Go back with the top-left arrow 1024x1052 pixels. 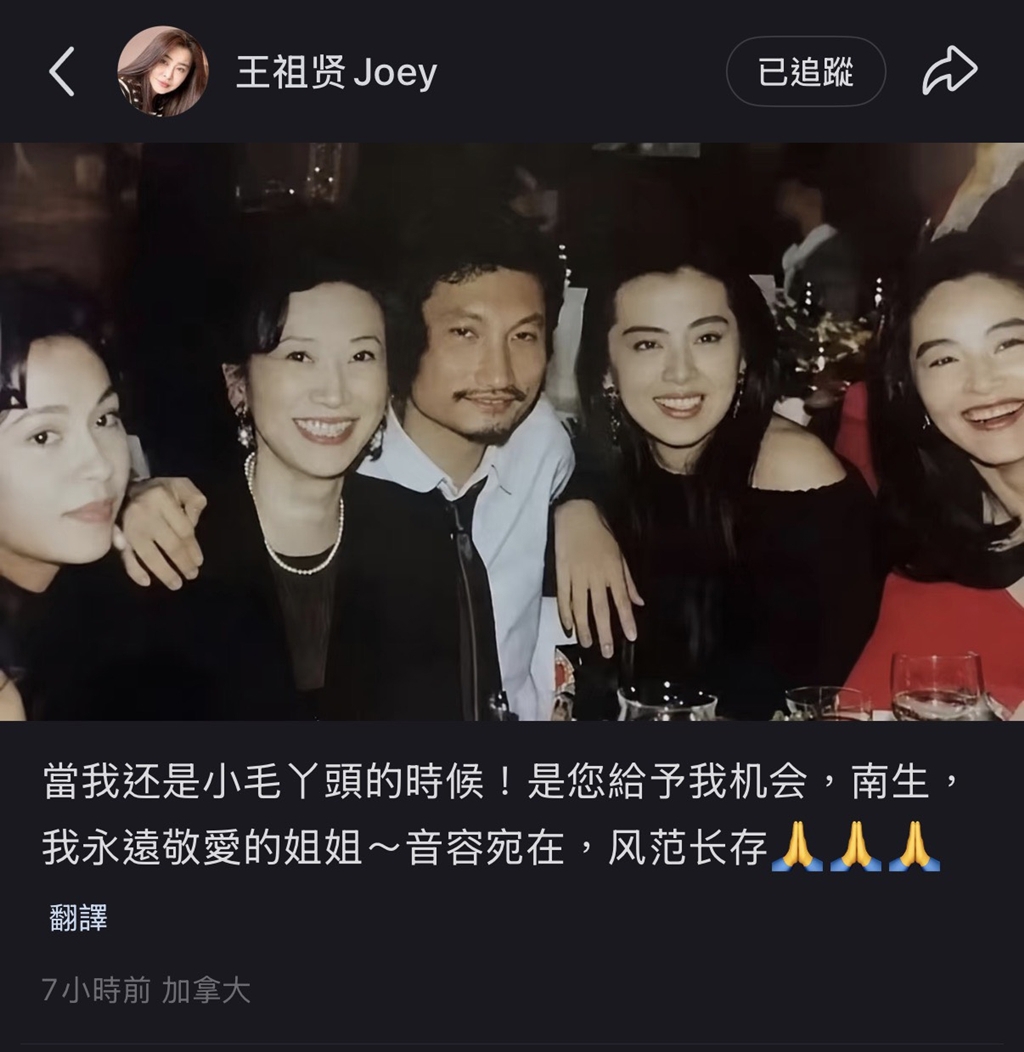(62, 71)
